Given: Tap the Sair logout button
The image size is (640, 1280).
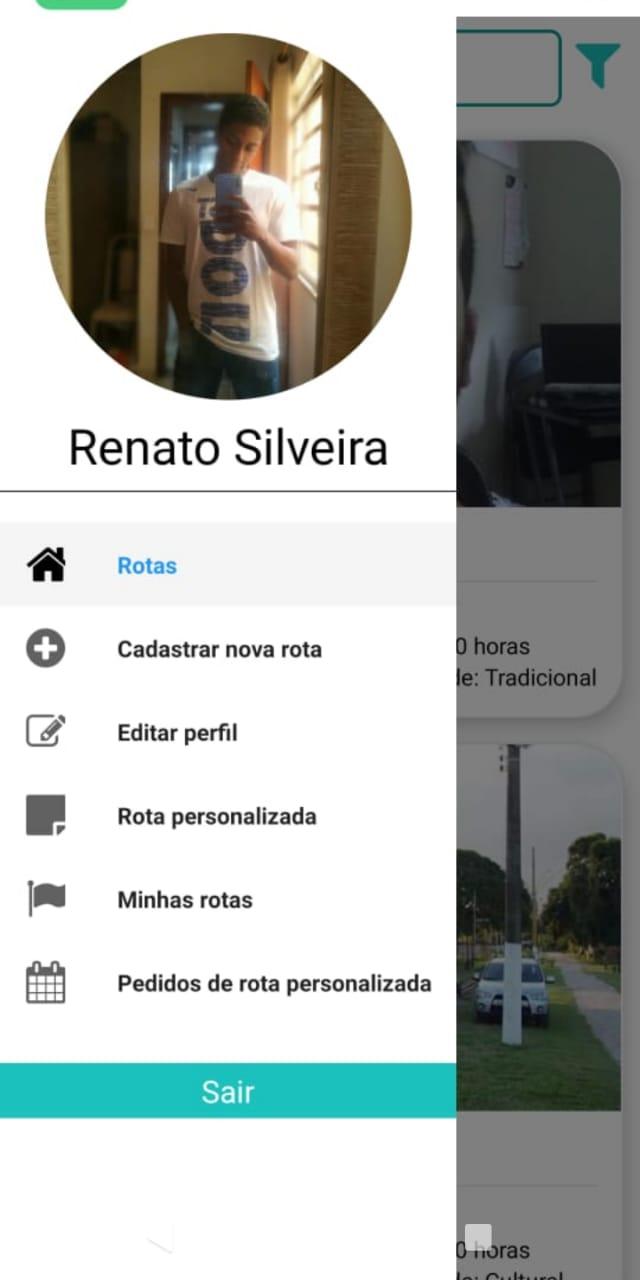Looking at the screenshot, I should click(x=227, y=1091).
